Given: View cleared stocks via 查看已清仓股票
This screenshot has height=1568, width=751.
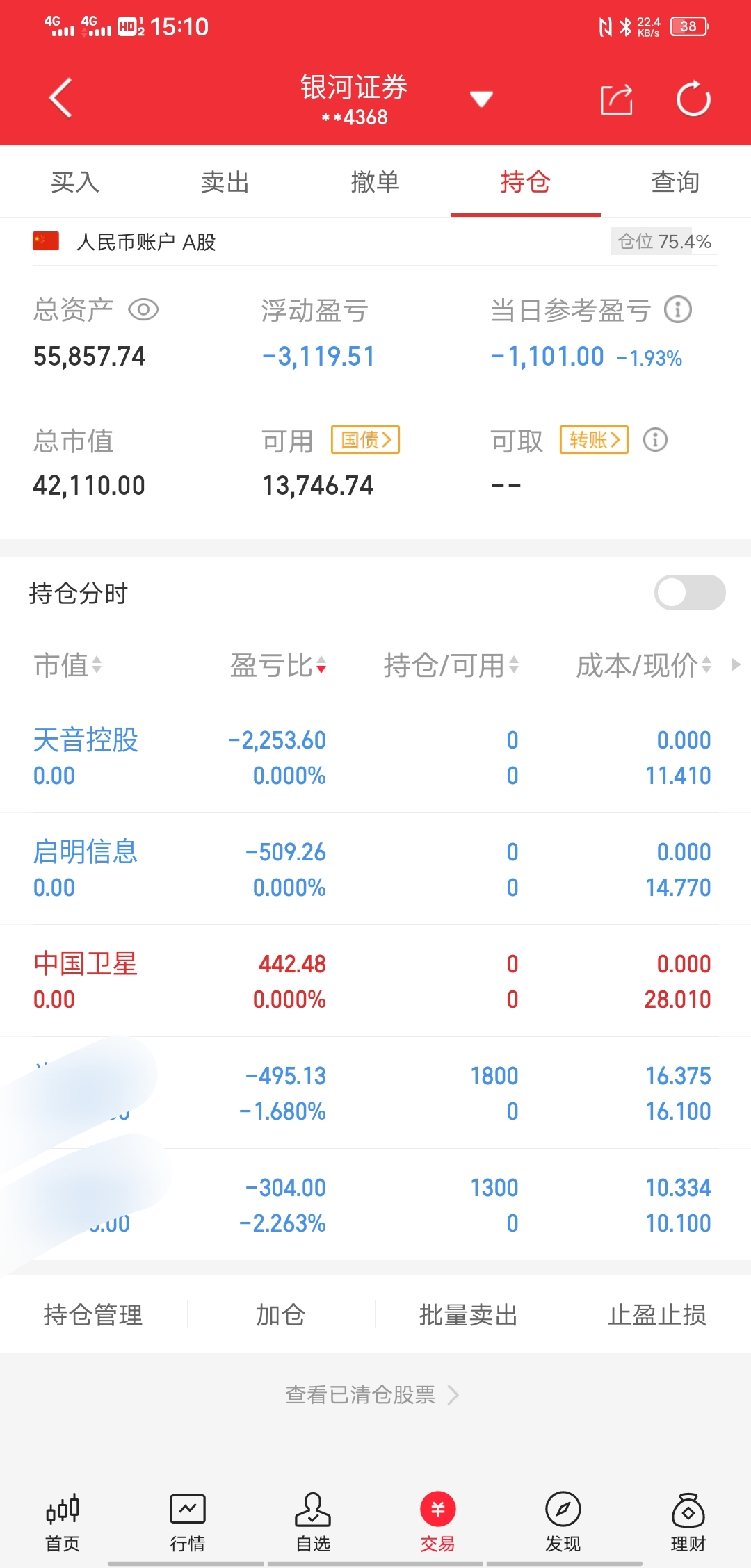Looking at the screenshot, I should click(x=372, y=1394).
